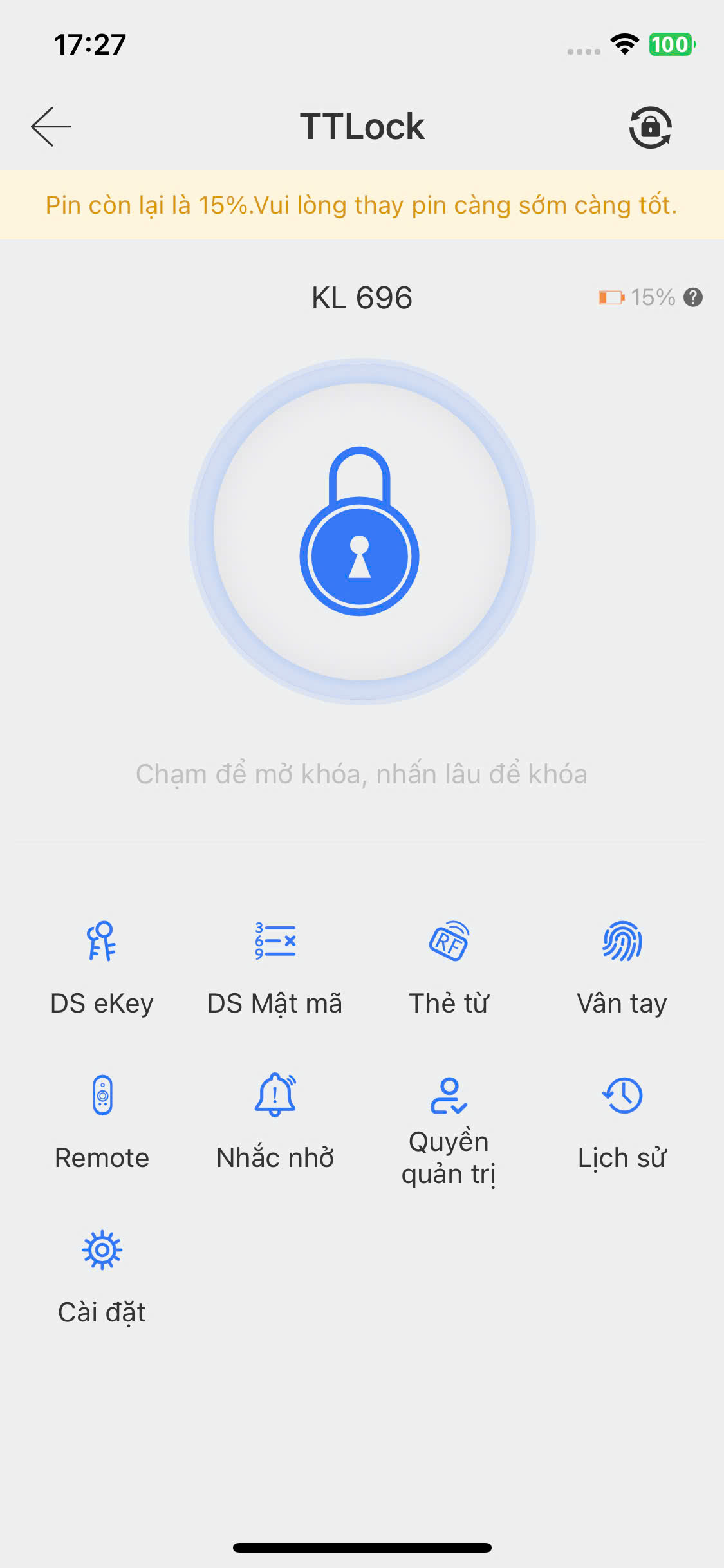Tap the lock refresh icon in header
724x1568 pixels.
[x=650, y=127]
